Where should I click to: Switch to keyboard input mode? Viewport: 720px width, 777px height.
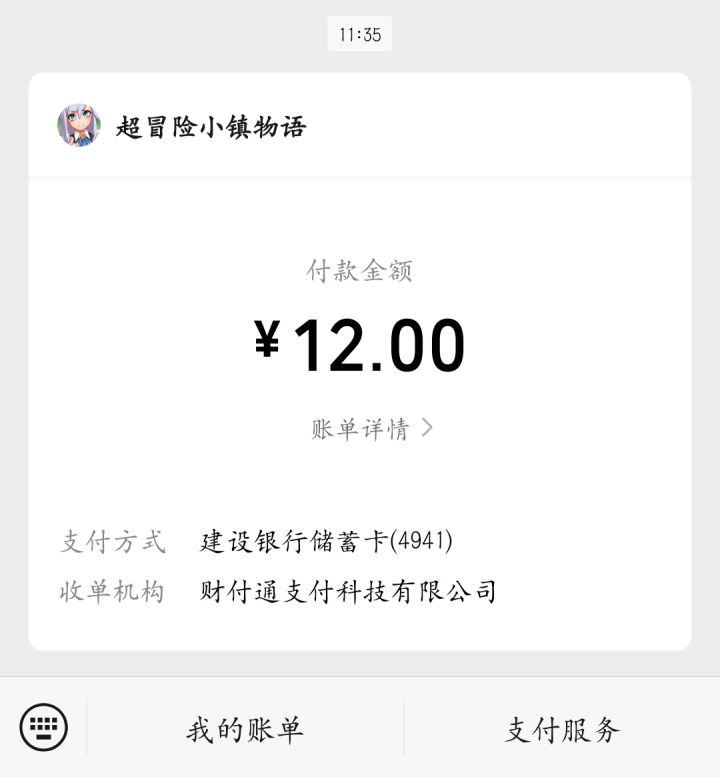pyautogui.click(x=44, y=727)
